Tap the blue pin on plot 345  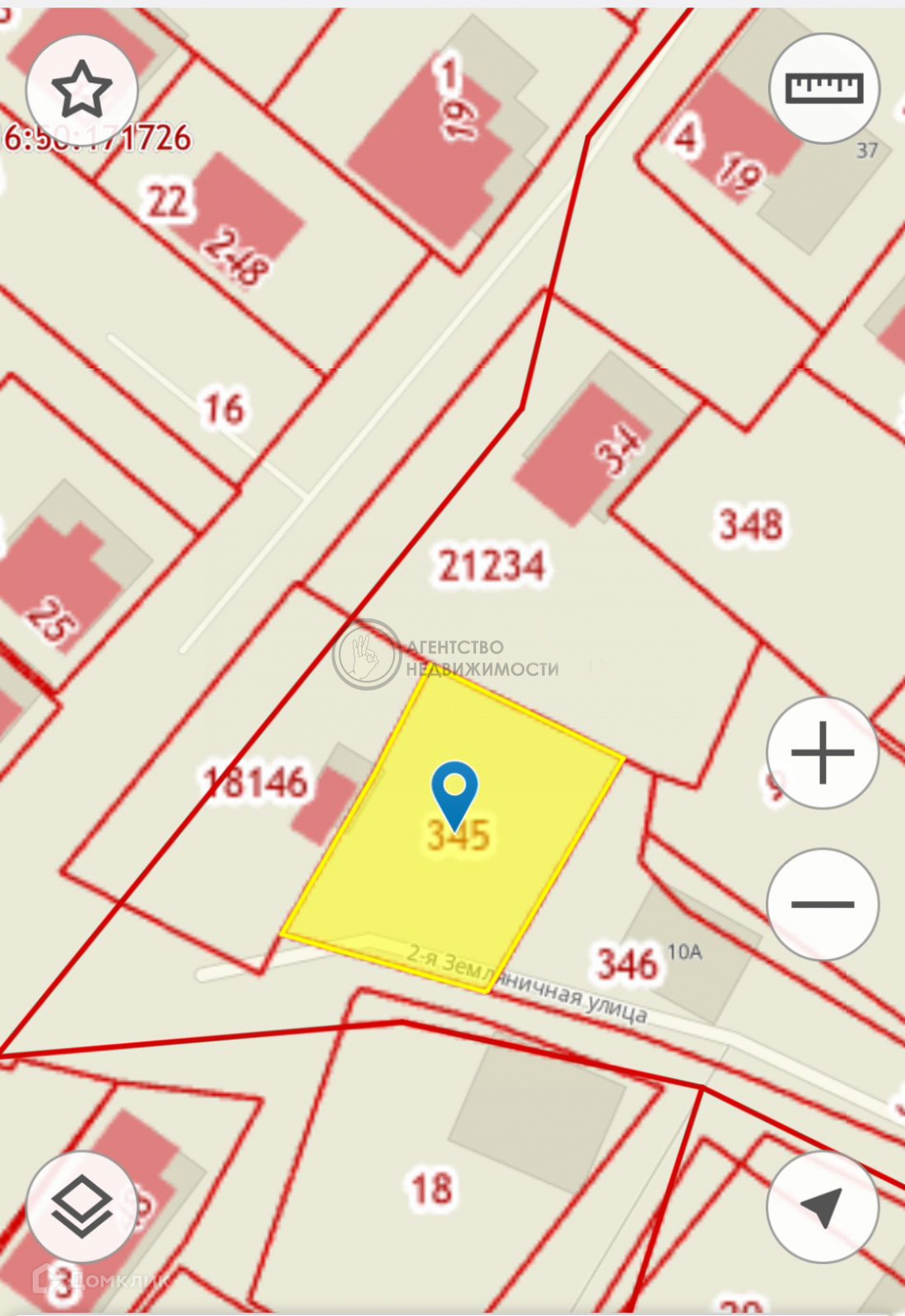[454, 796]
